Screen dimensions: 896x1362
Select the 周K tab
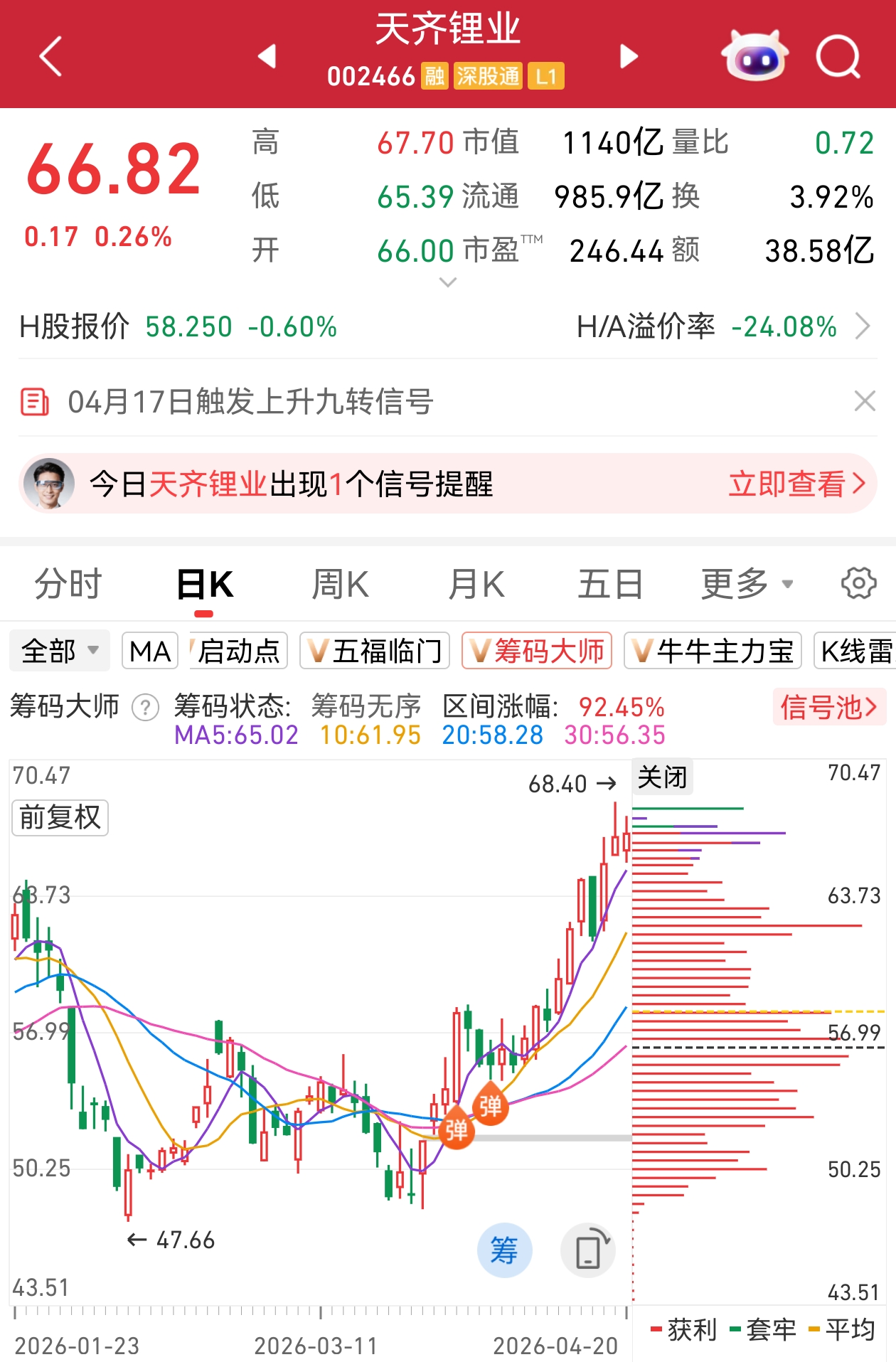pos(340,585)
